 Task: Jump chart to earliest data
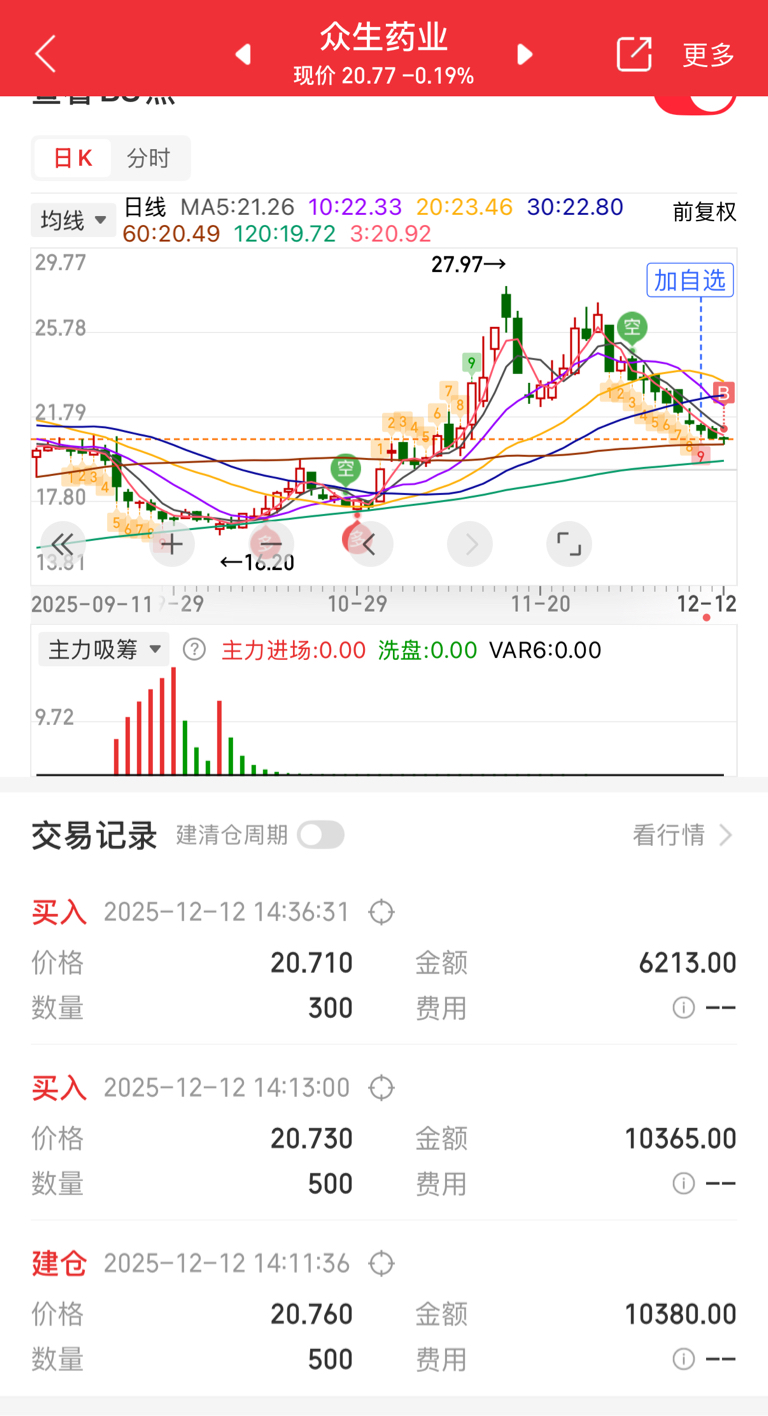(x=62, y=545)
